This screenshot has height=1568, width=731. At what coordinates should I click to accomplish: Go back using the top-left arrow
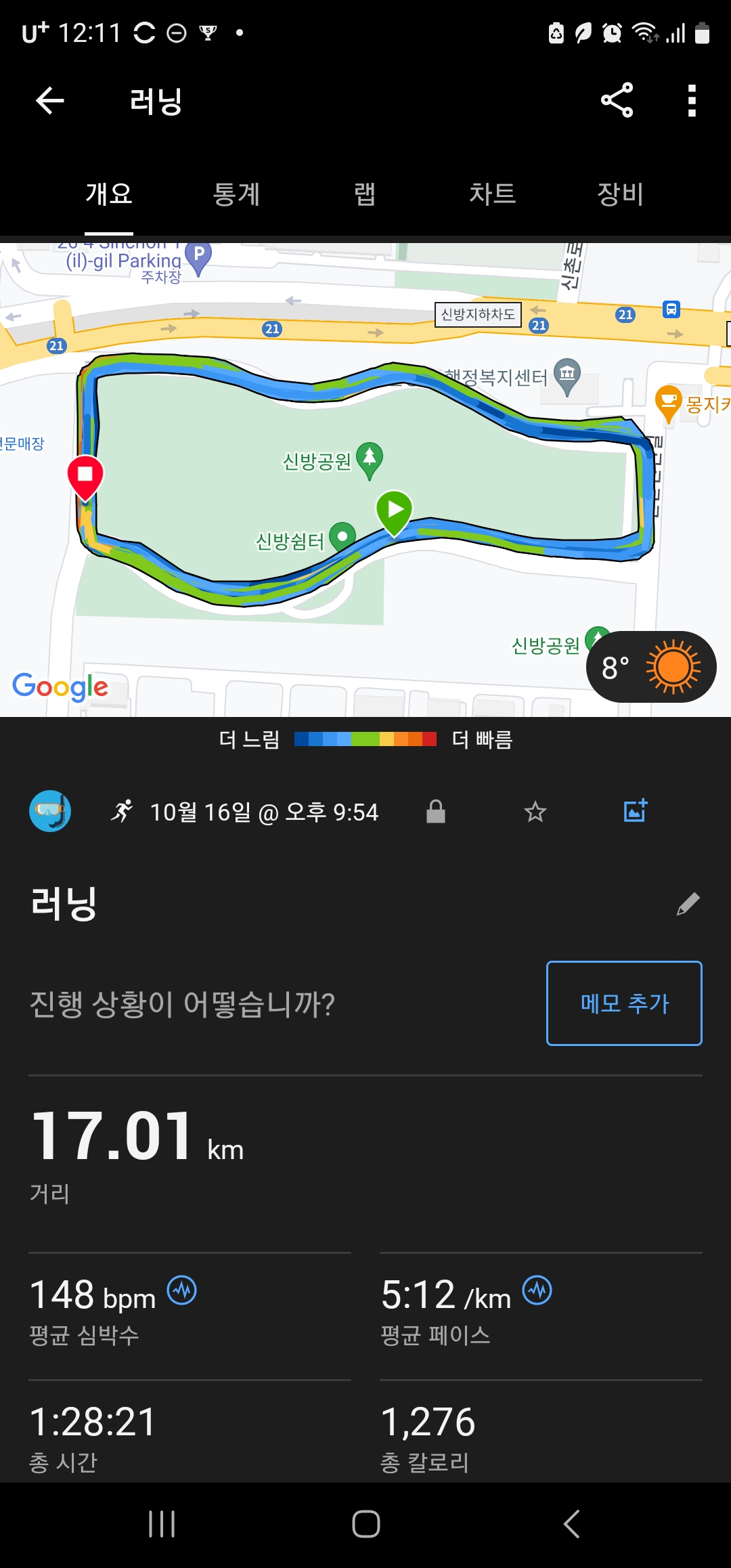coord(49,101)
